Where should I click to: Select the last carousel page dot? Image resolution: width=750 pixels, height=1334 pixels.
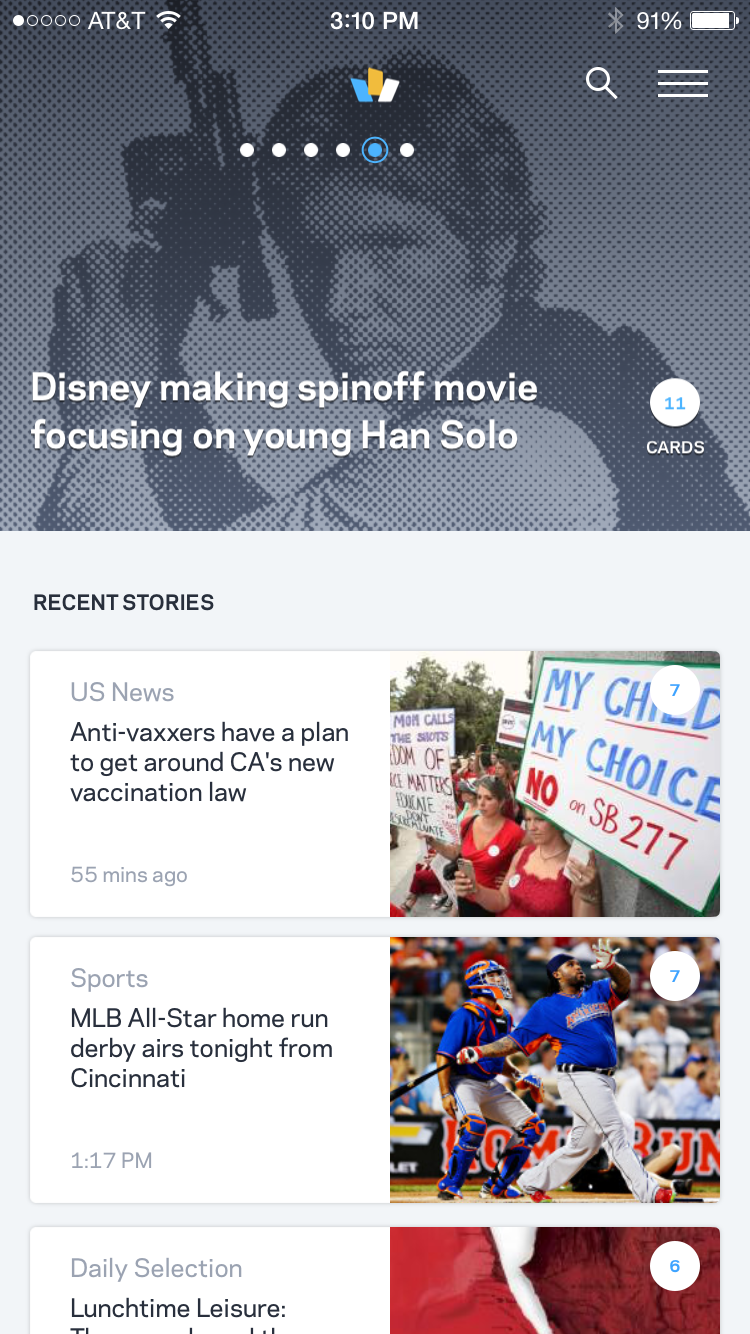(407, 150)
